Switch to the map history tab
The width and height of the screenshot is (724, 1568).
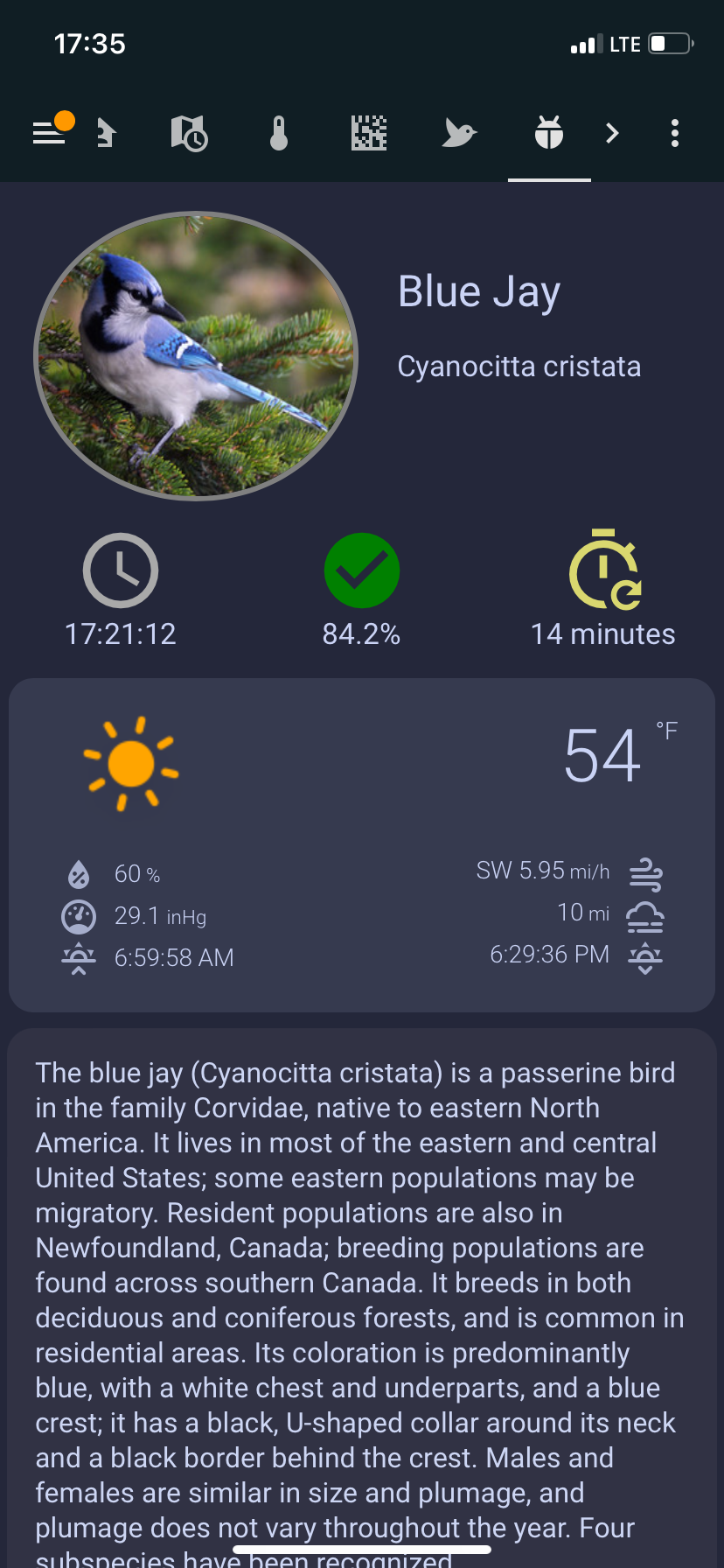click(189, 133)
